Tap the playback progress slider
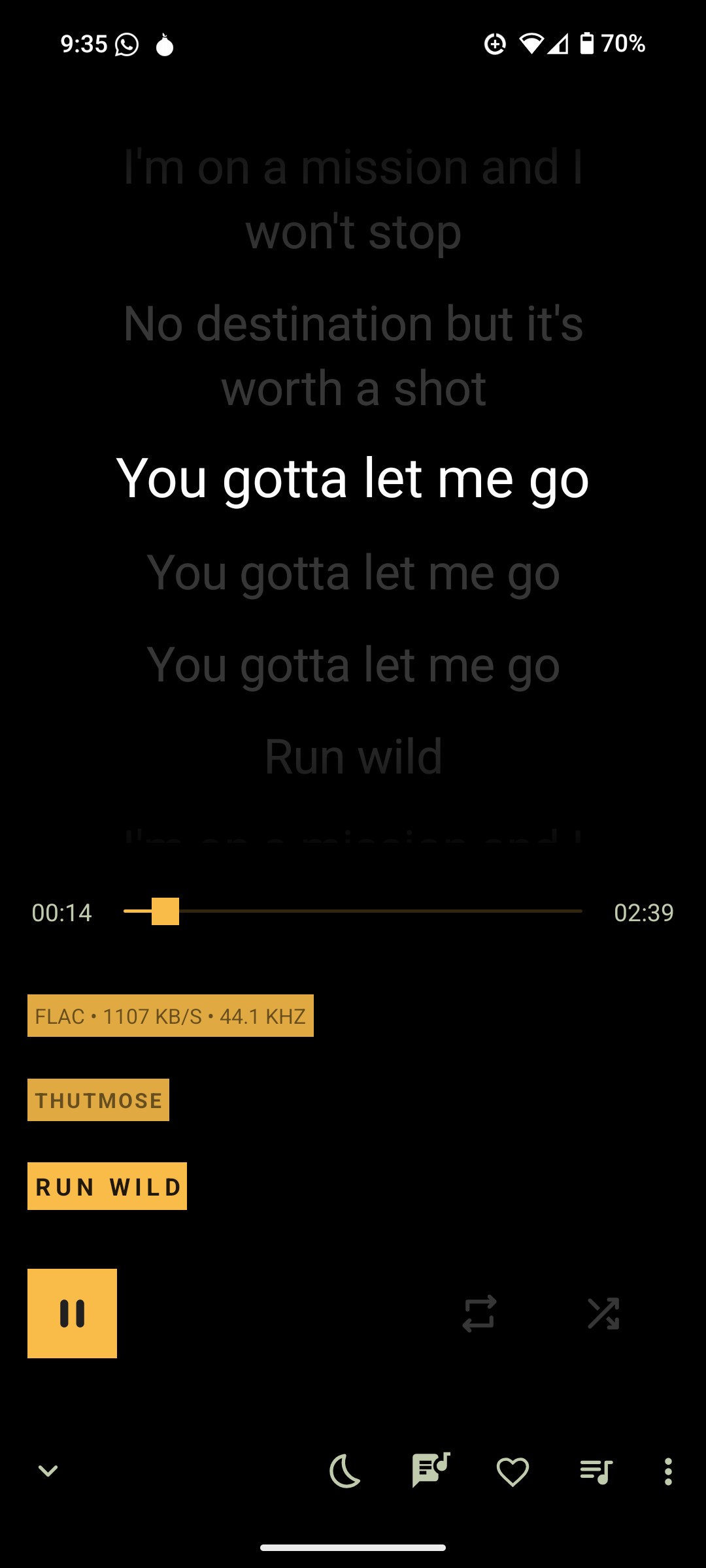Viewport: 706px width, 1568px height. pos(353,911)
